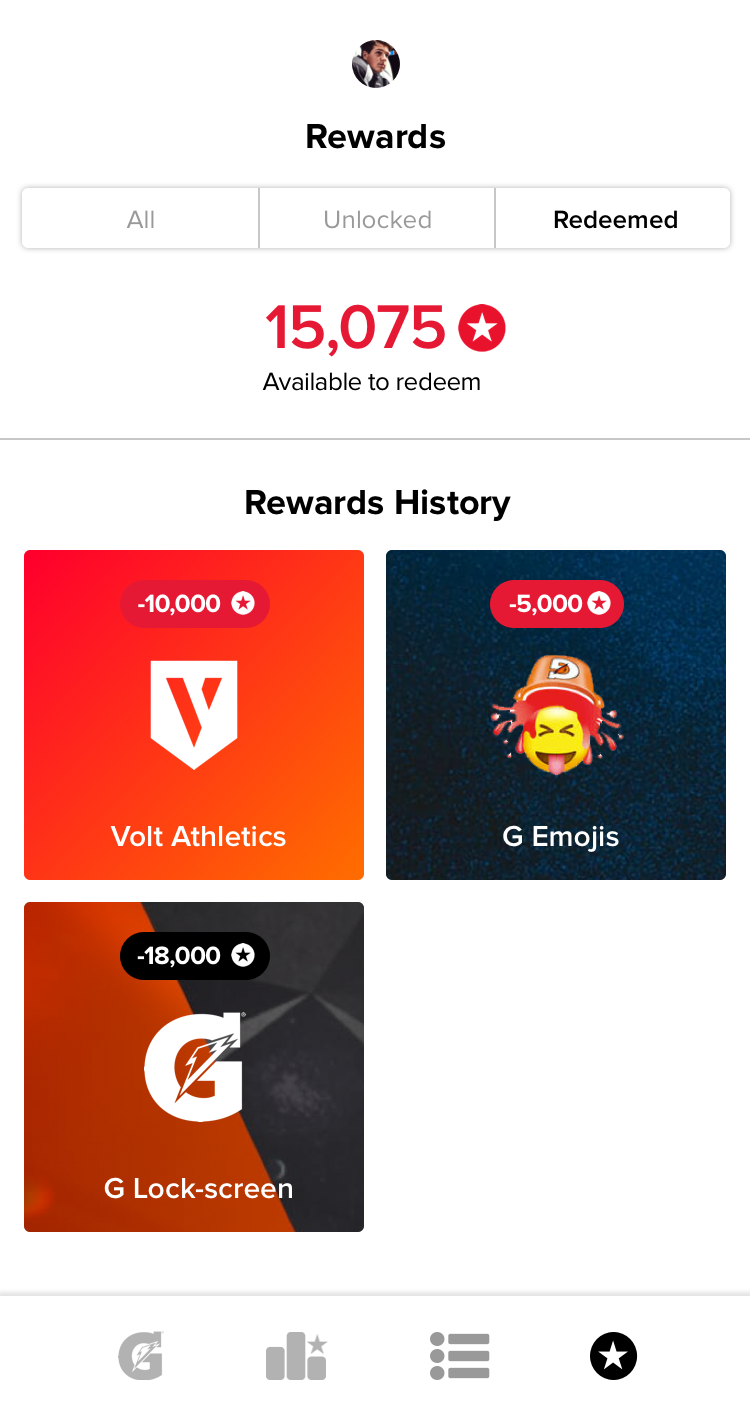
Task: Open the list tab in bottom bar
Action: [459, 1356]
